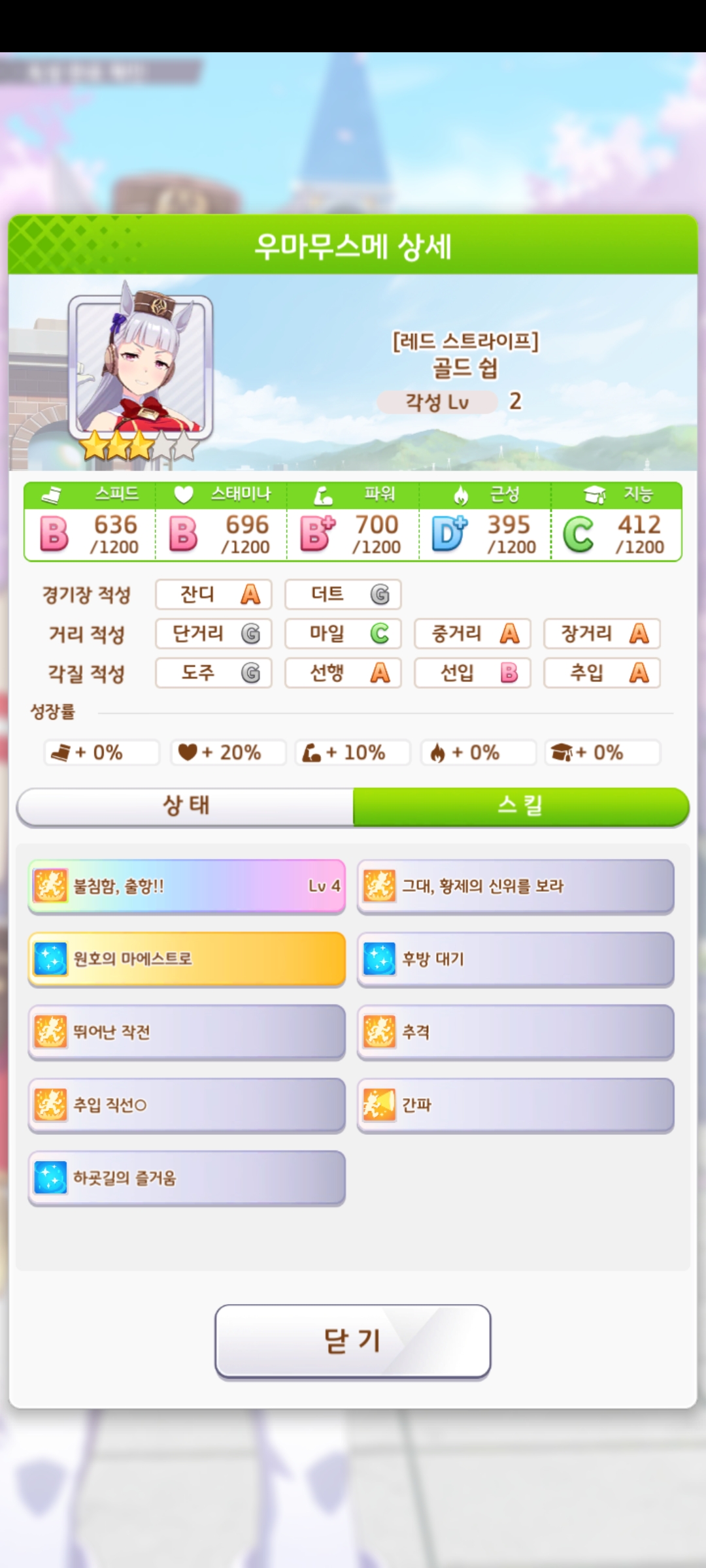Close the dialog with 닫기
Image resolution: width=706 pixels, height=1568 pixels.
pyautogui.click(x=352, y=1341)
